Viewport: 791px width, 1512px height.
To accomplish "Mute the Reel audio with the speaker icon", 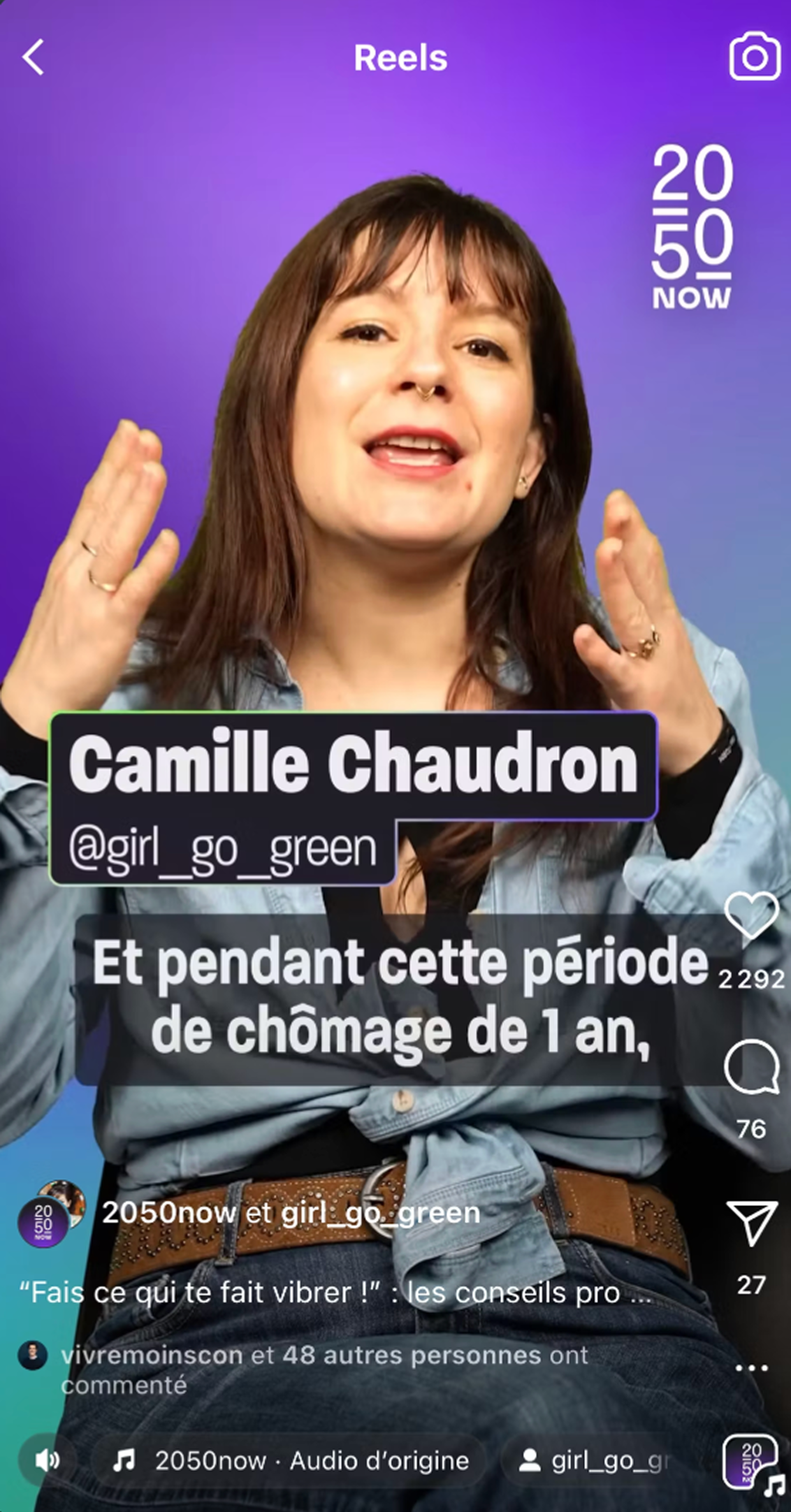I will [46, 1460].
